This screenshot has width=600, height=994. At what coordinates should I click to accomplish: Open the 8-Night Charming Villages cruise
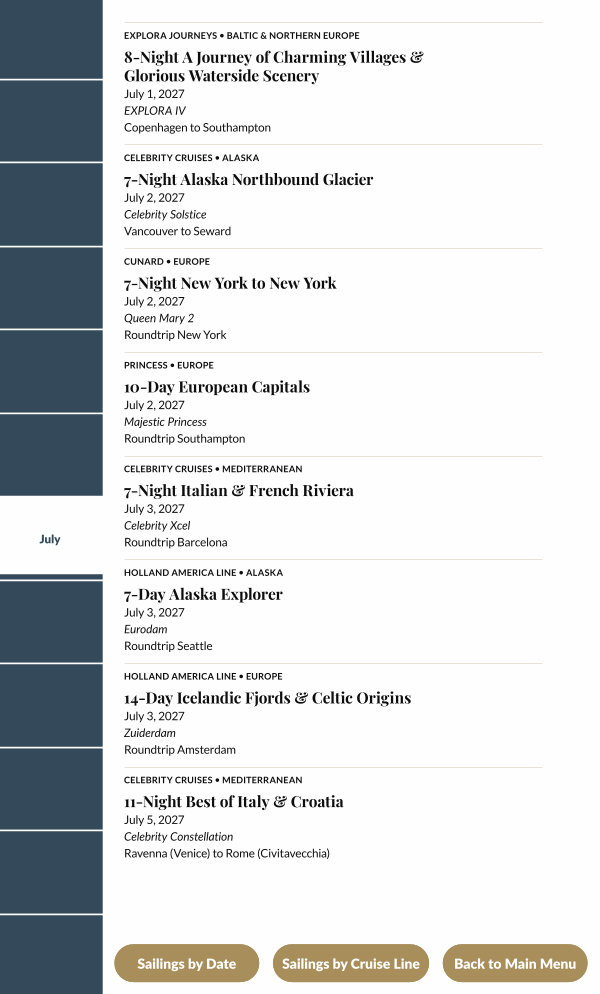point(273,66)
